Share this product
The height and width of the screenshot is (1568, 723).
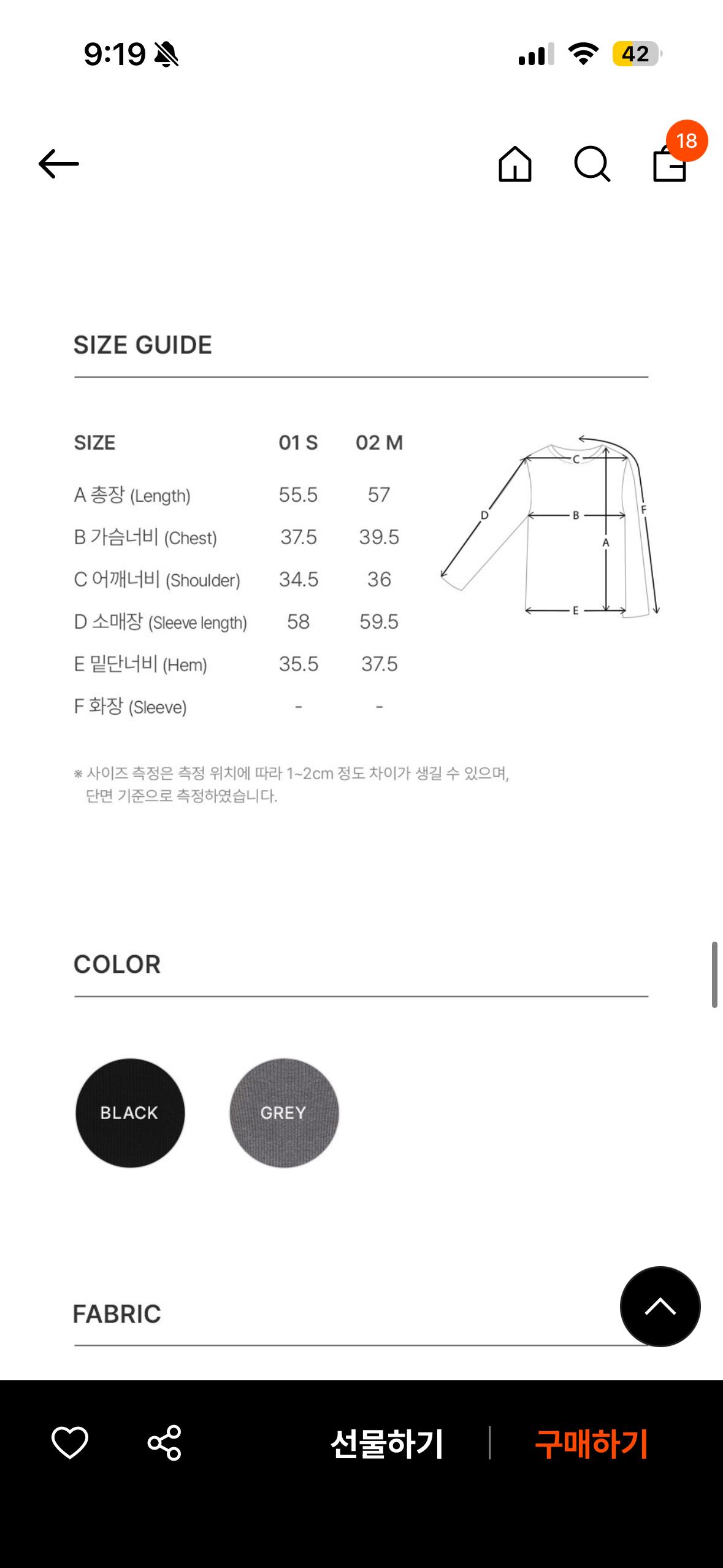click(164, 1442)
